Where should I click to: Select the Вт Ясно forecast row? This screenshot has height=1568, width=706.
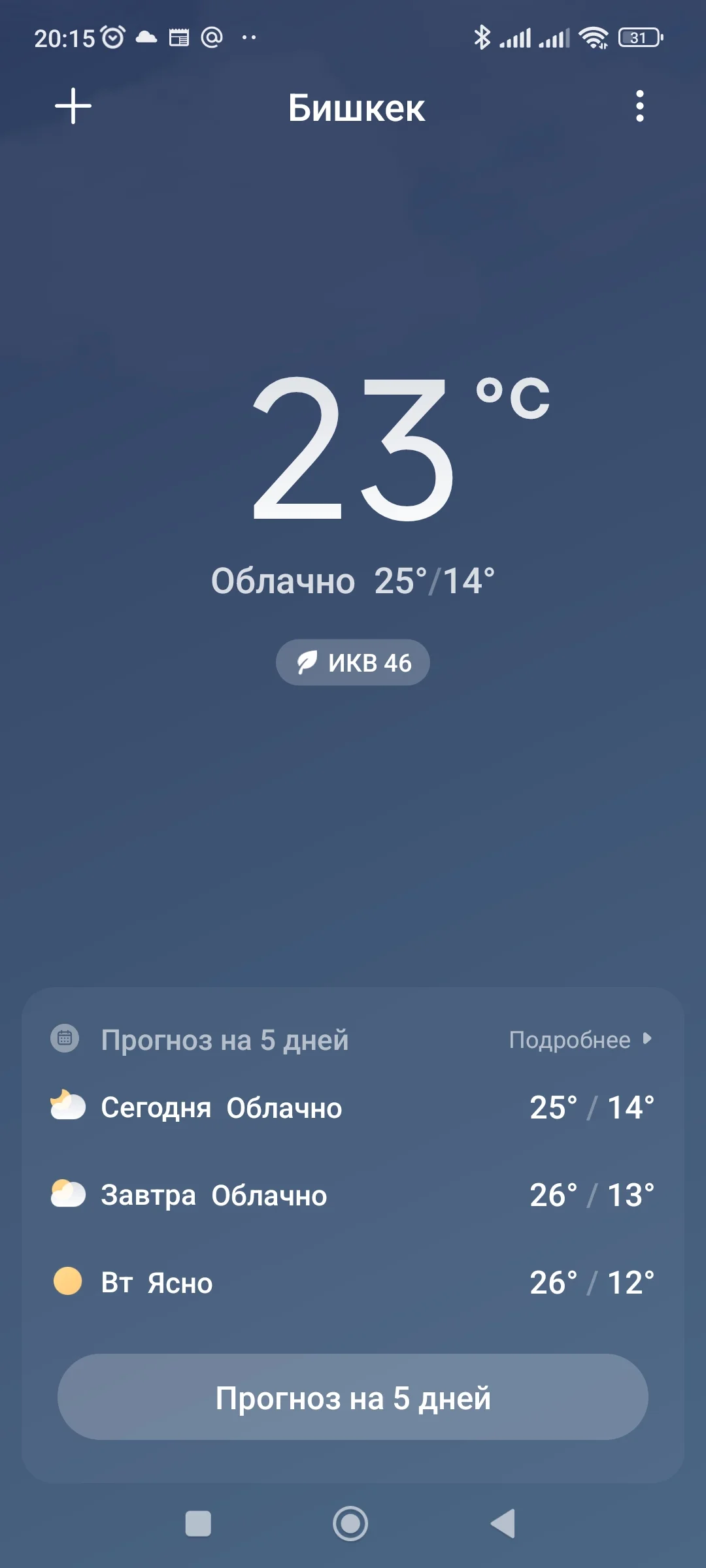(x=353, y=1282)
